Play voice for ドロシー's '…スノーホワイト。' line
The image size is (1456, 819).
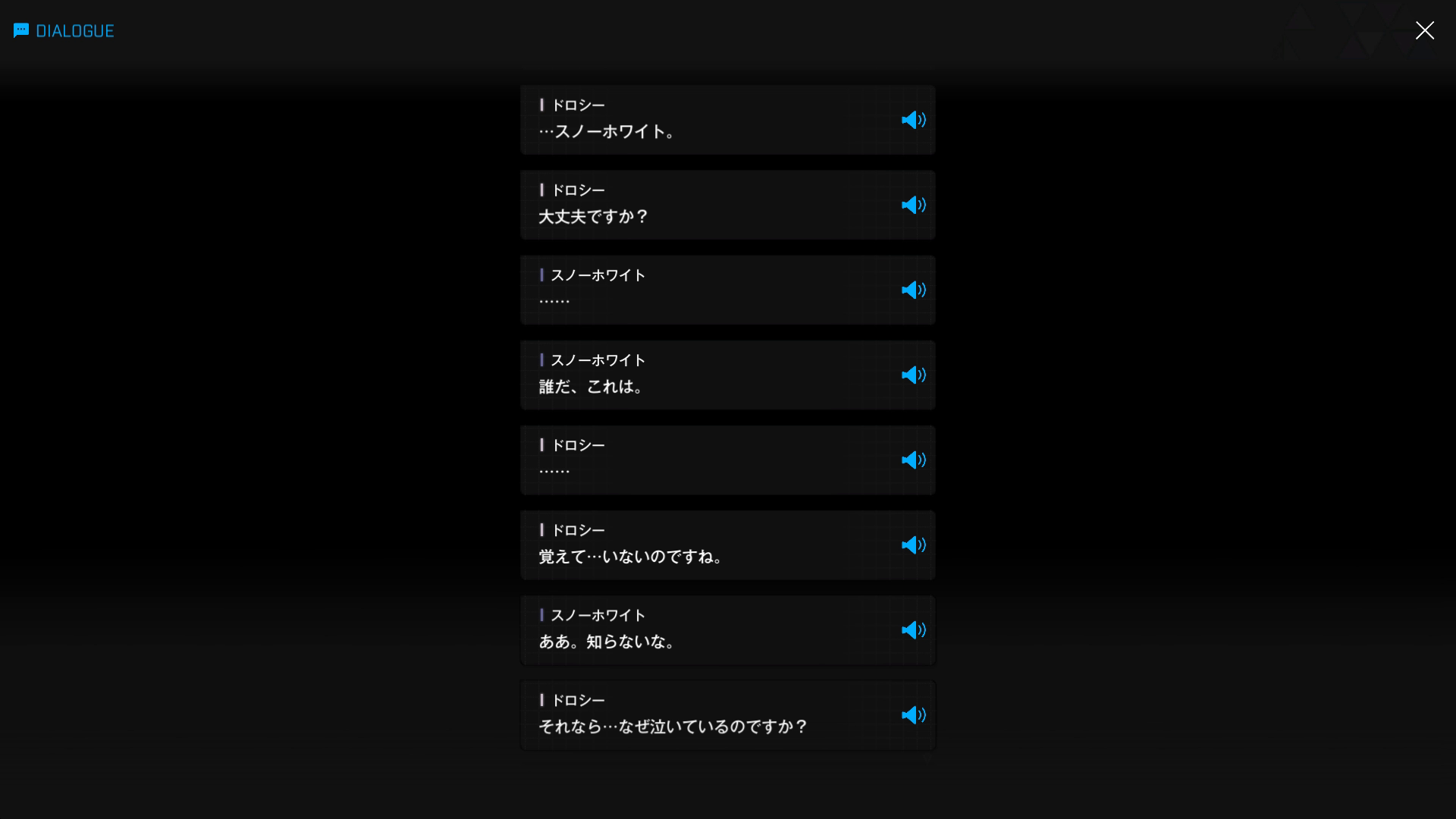[913, 120]
